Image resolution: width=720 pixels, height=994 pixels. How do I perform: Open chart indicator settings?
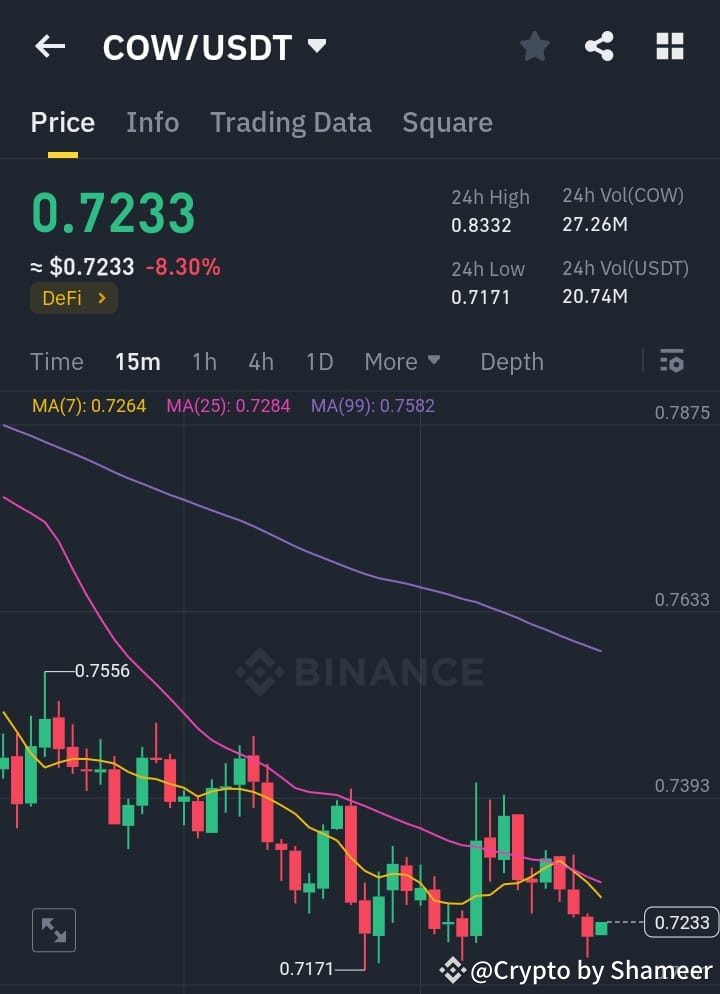(x=672, y=361)
